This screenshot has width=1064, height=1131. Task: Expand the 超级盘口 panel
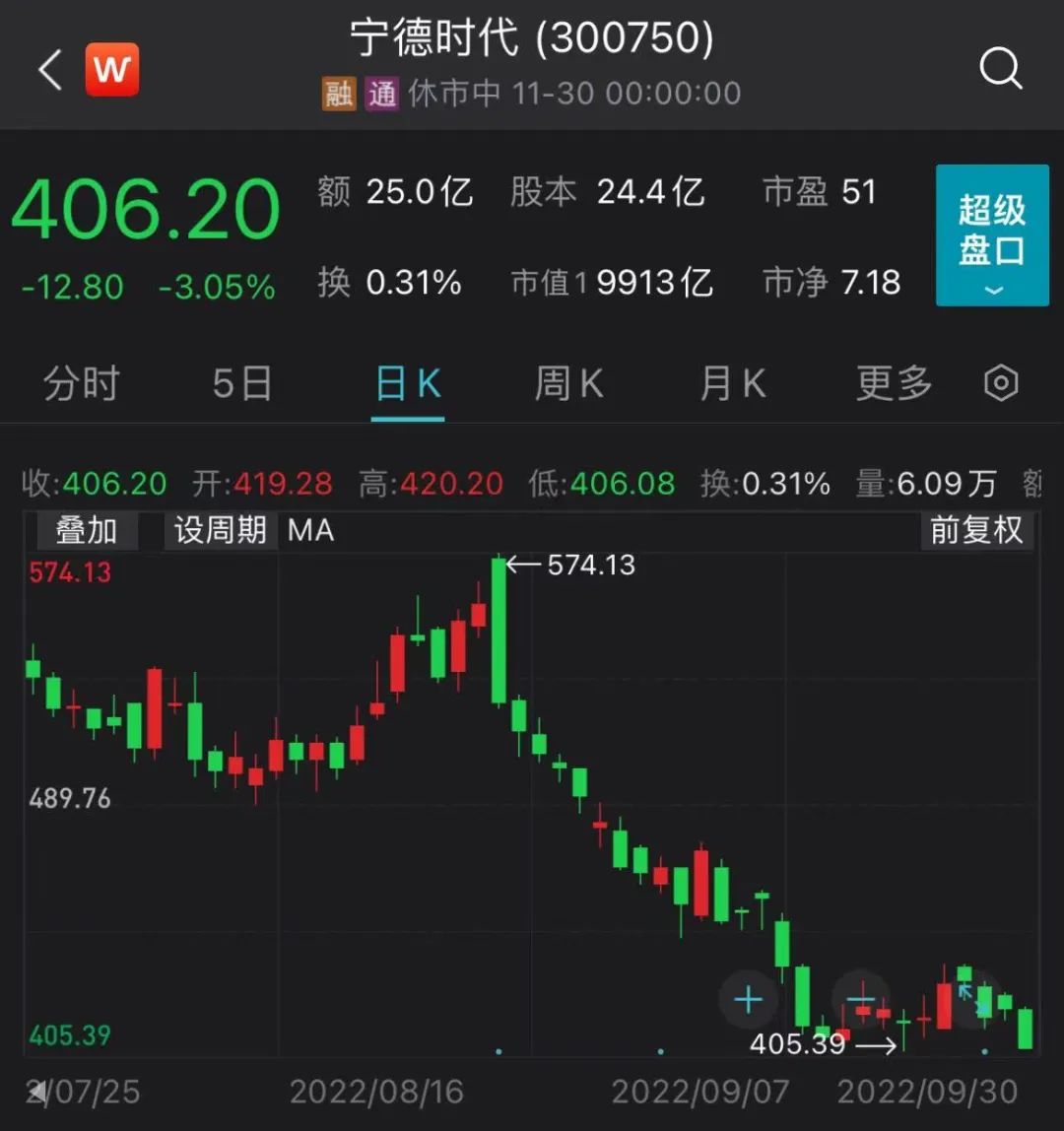[x=991, y=235]
